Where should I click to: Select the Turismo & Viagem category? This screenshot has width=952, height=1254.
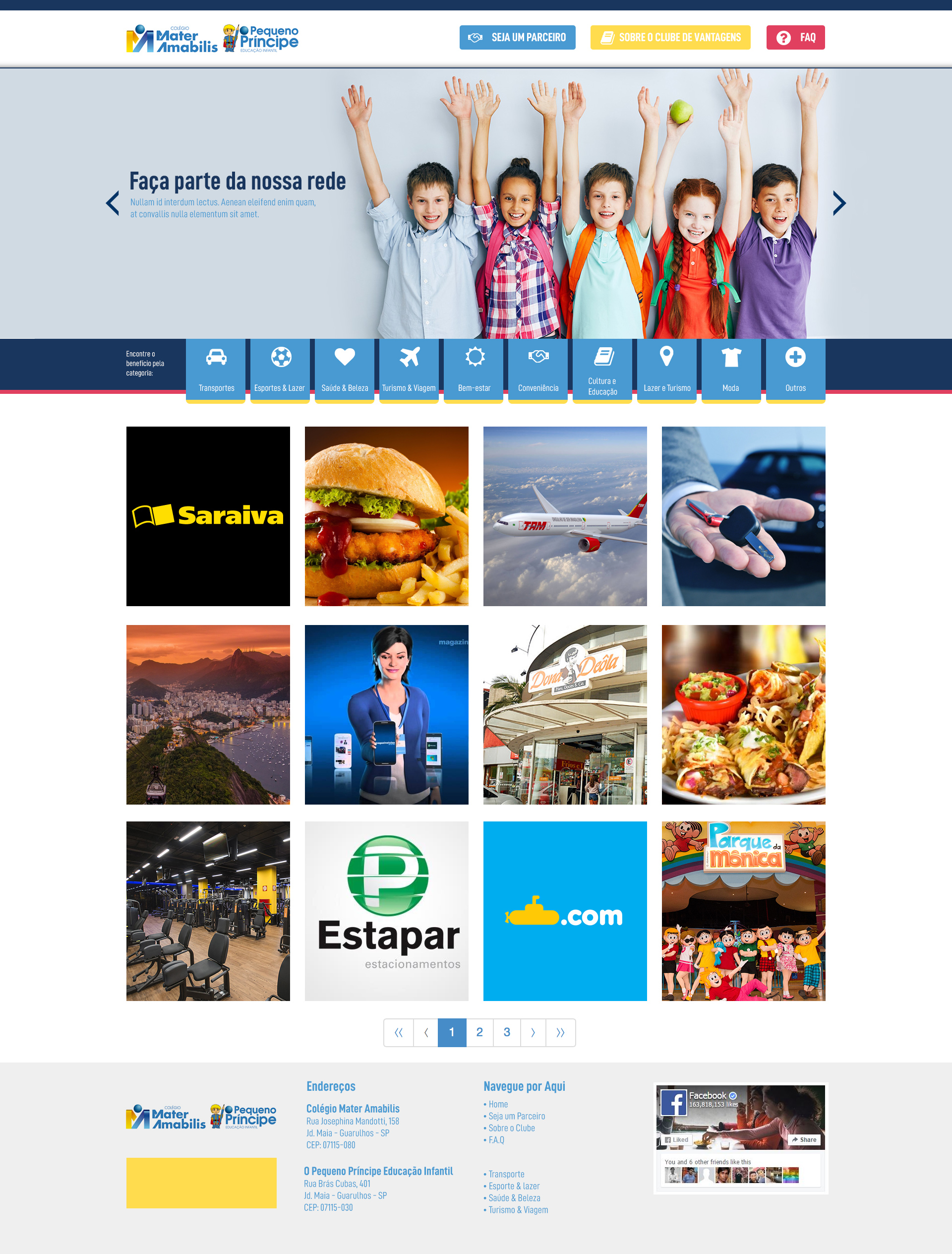point(409,369)
